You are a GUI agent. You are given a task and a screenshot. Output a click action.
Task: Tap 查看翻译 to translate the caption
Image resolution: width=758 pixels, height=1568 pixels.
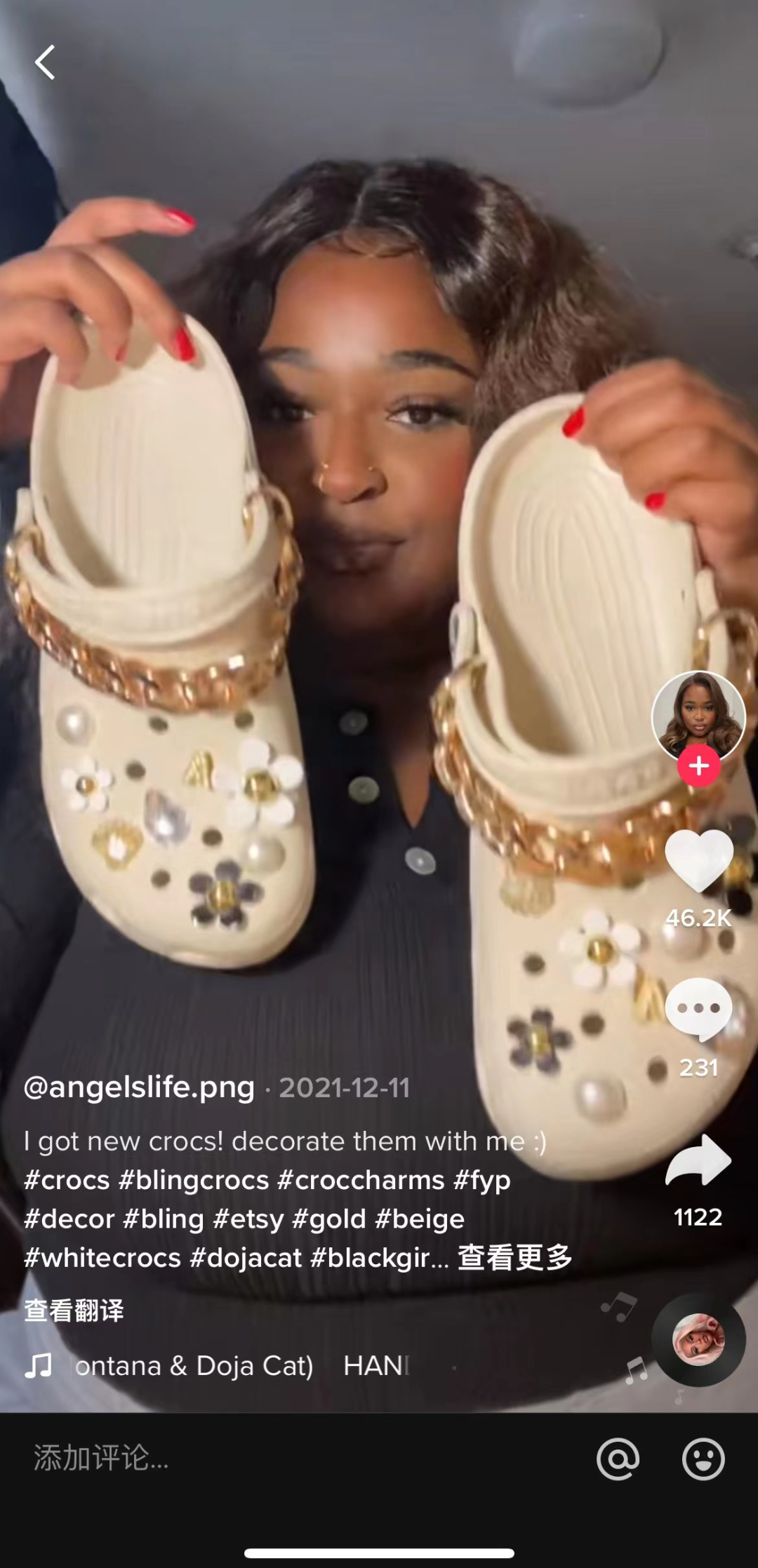click(74, 1310)
